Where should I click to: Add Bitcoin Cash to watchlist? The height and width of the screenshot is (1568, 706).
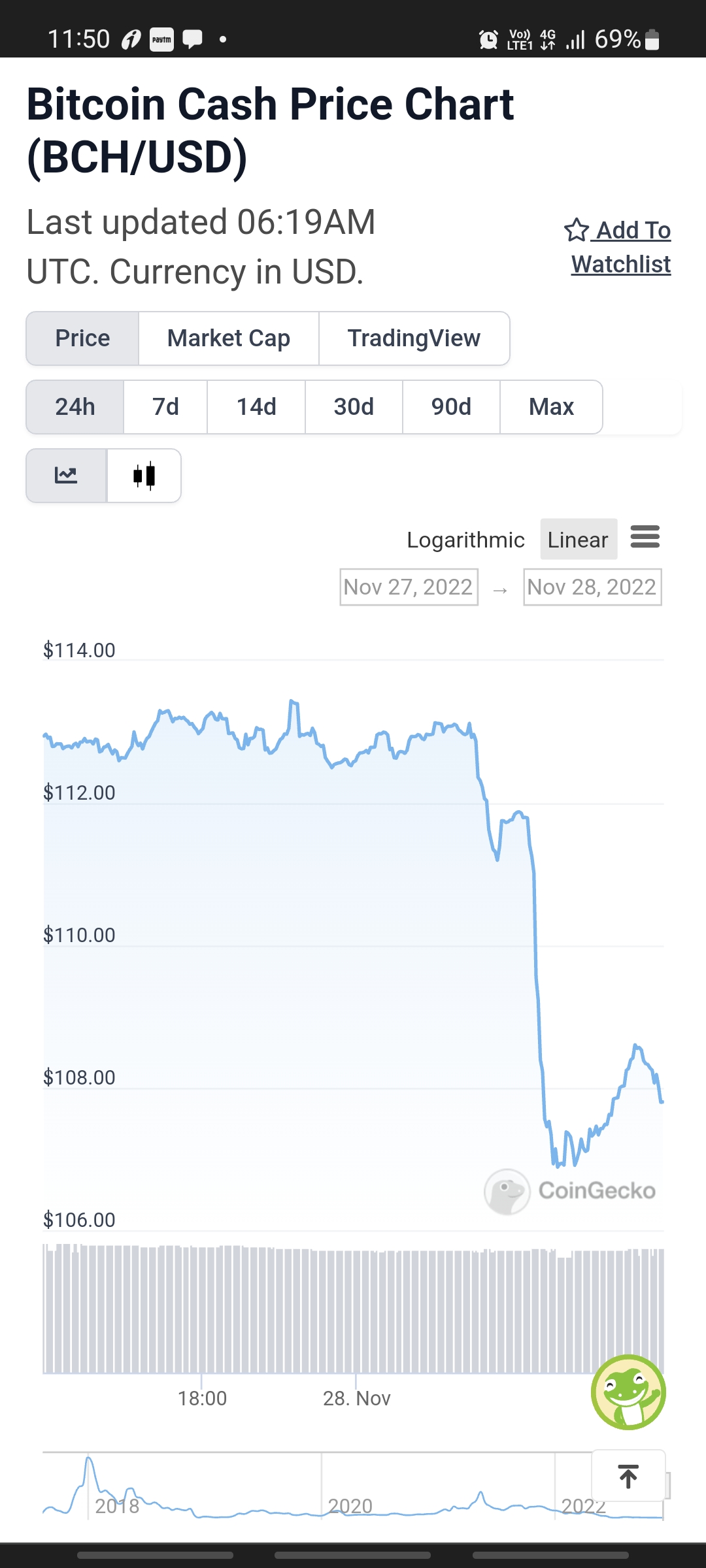click(618, 247)
